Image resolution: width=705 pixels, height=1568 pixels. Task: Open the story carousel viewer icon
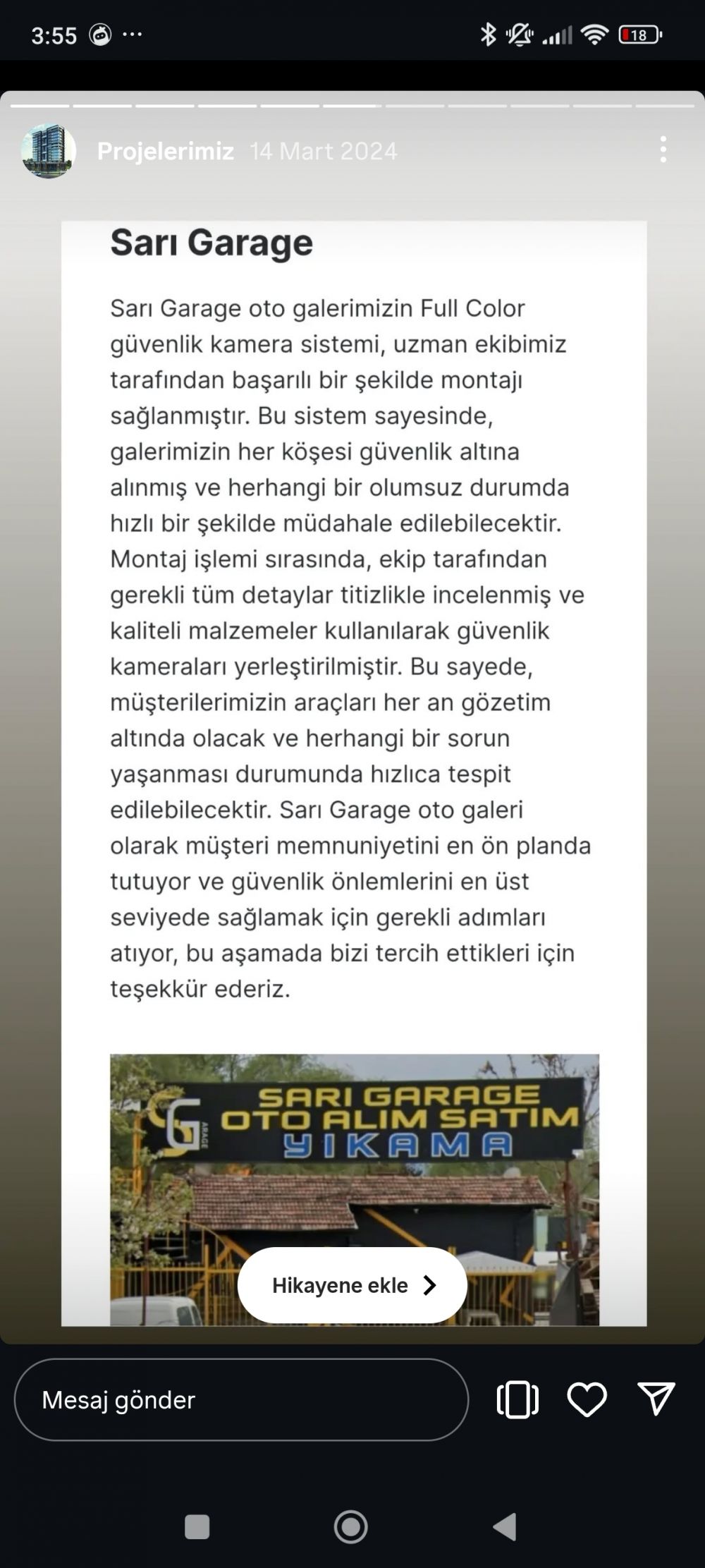pos(517,1399)
